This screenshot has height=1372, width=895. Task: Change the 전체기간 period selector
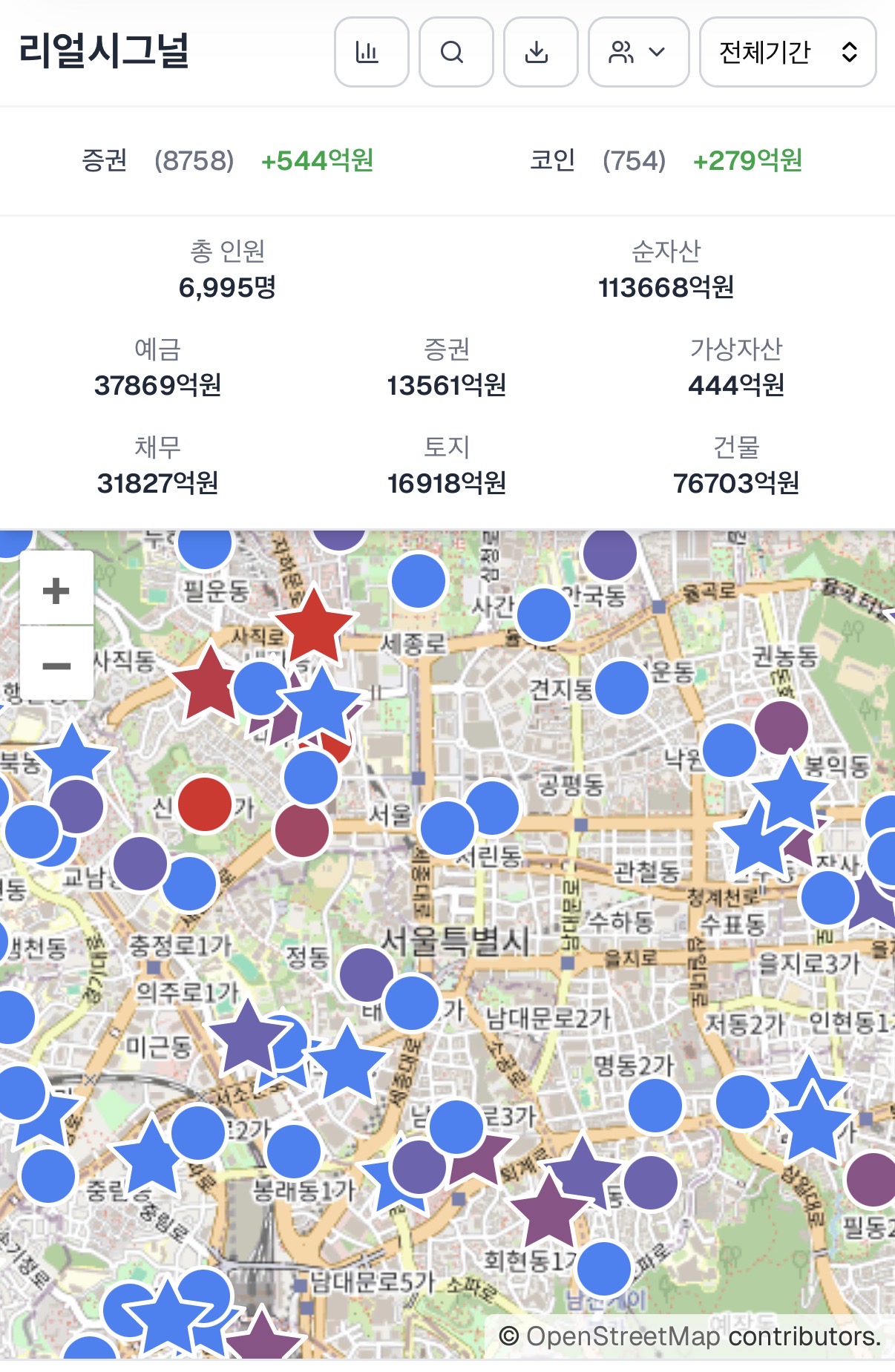pyautogui.click(x=787, y=52)
